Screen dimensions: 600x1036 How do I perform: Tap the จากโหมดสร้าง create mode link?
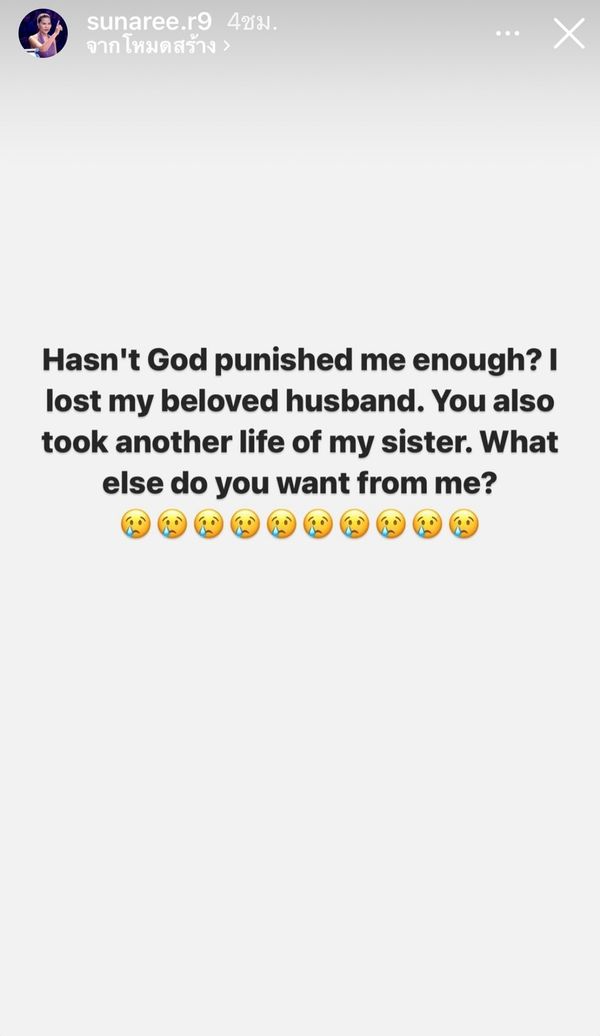click(157, 46)
